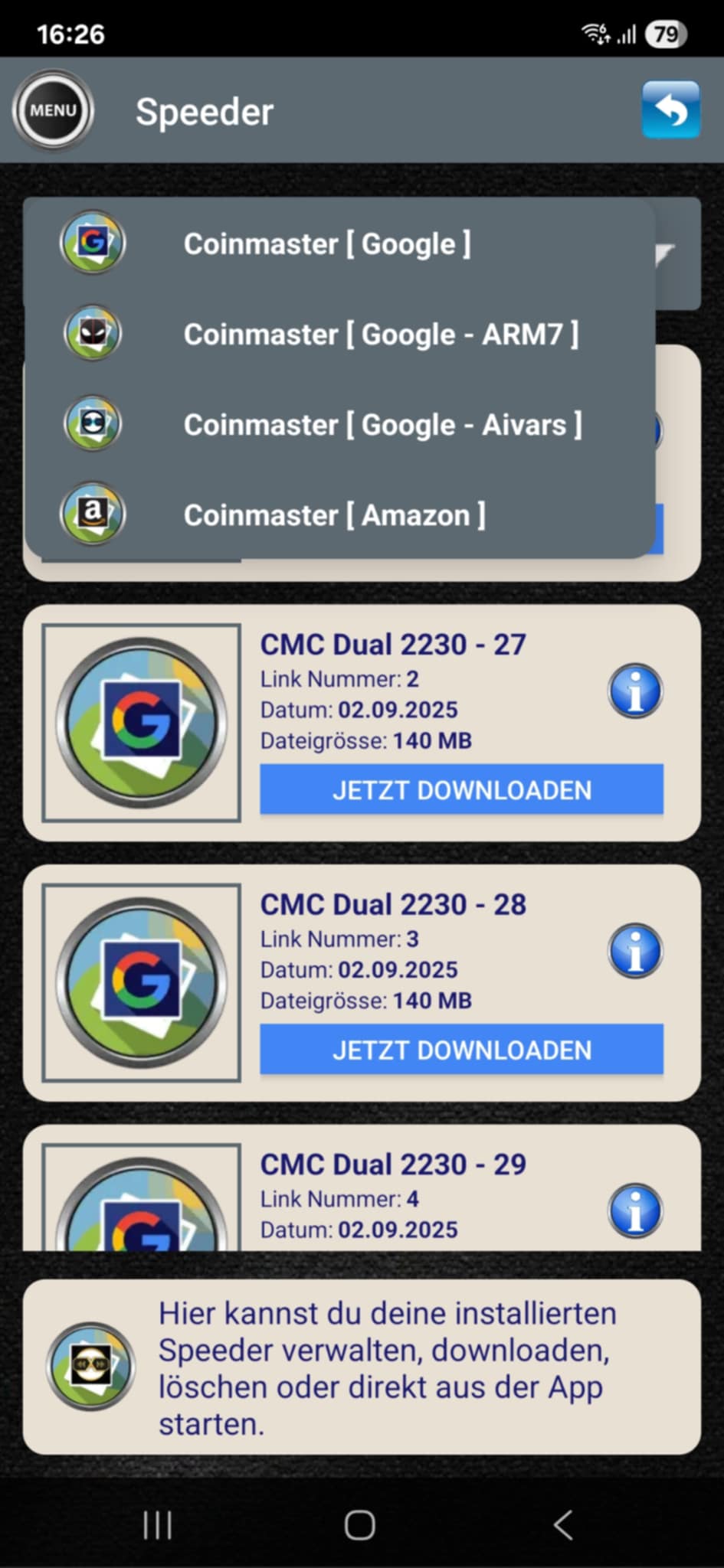This screenshot has width=724, height=1568.
Task: Click the Amazon icon beside Coinmaster [ Amazon ]
Action: (92, 514)
